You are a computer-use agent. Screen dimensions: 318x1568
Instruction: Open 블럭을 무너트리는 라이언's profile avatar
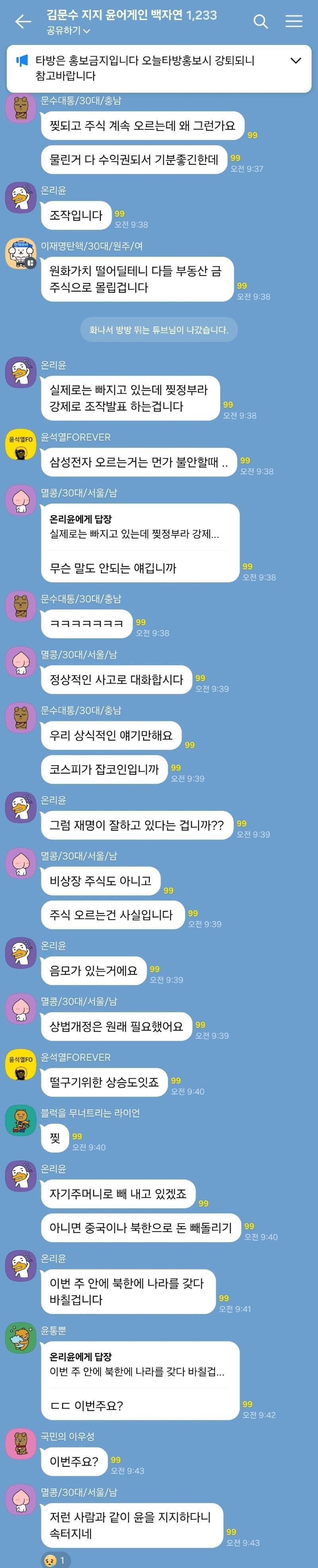21,1121
